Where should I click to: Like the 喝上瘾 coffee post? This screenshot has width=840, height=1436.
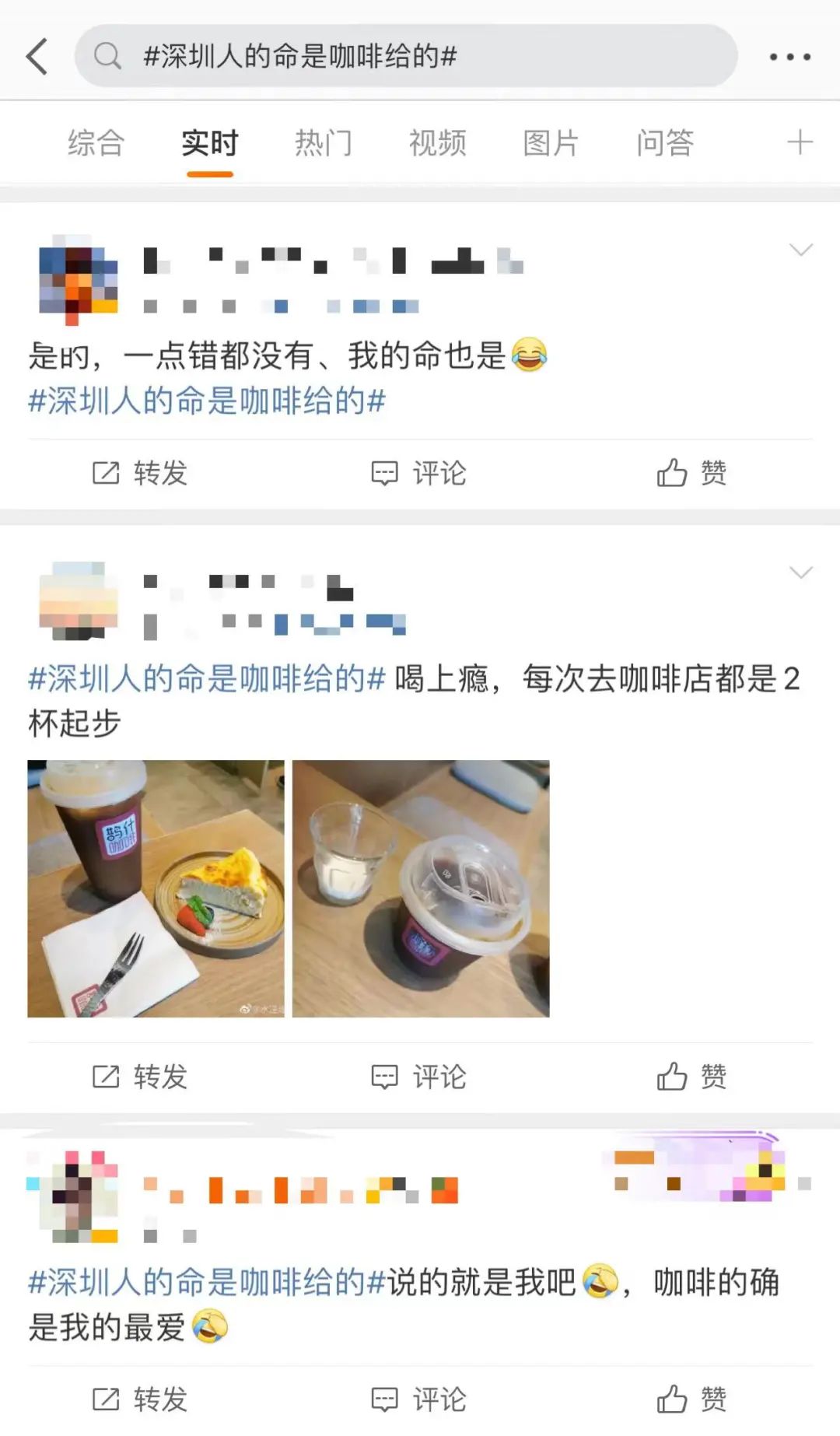pos(691,1077)
